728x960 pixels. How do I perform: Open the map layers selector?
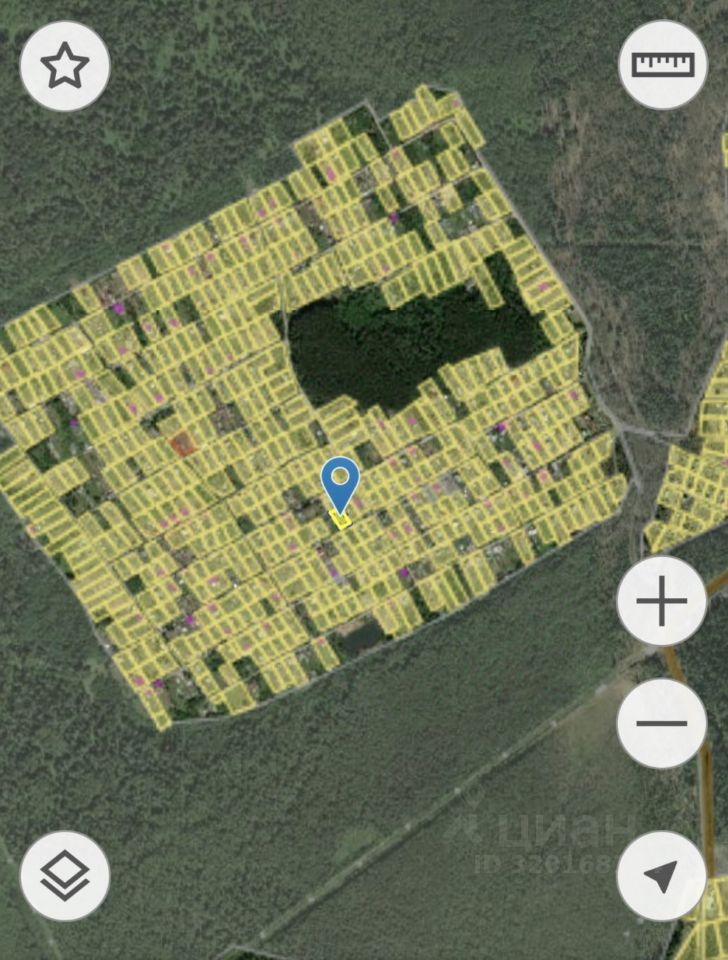65,876
